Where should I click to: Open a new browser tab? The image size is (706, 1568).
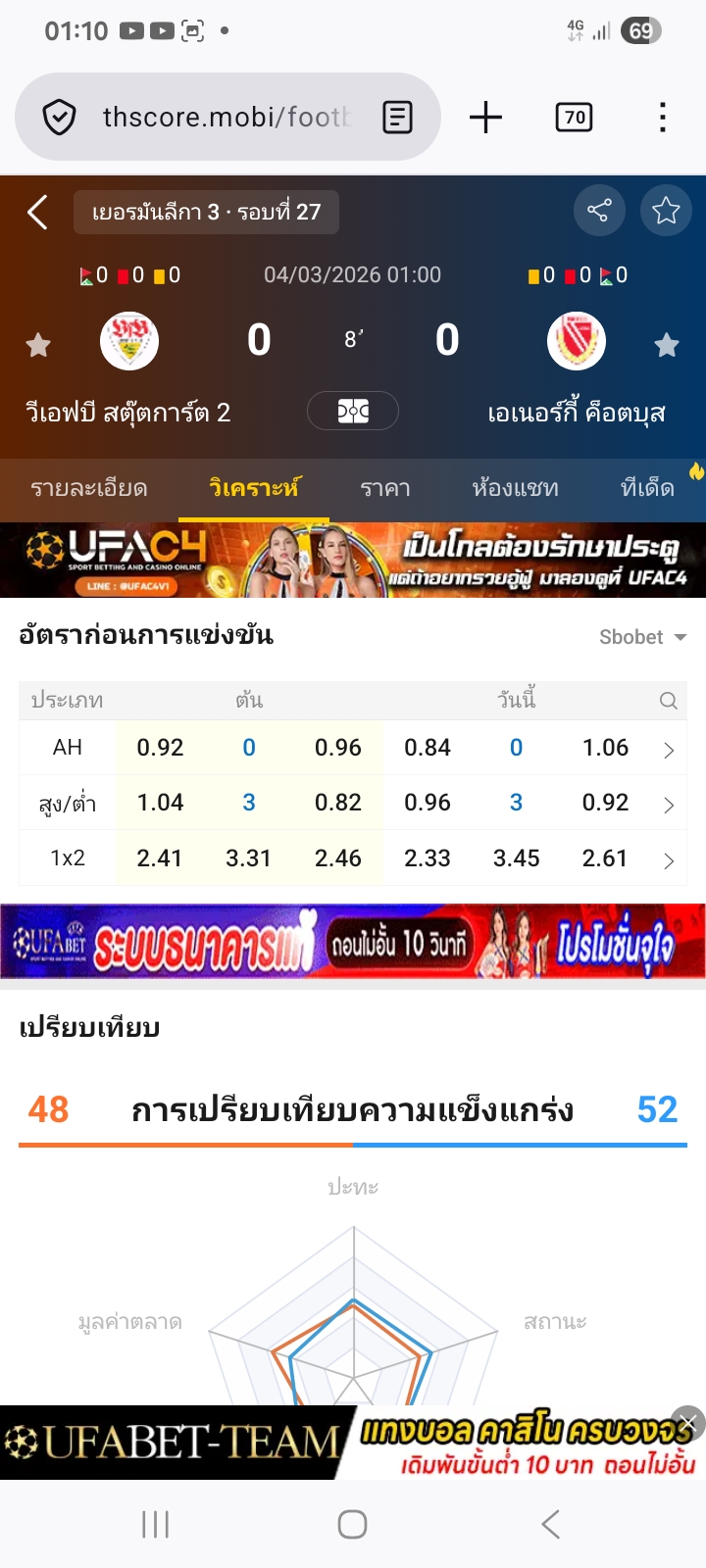coord(485,118)
